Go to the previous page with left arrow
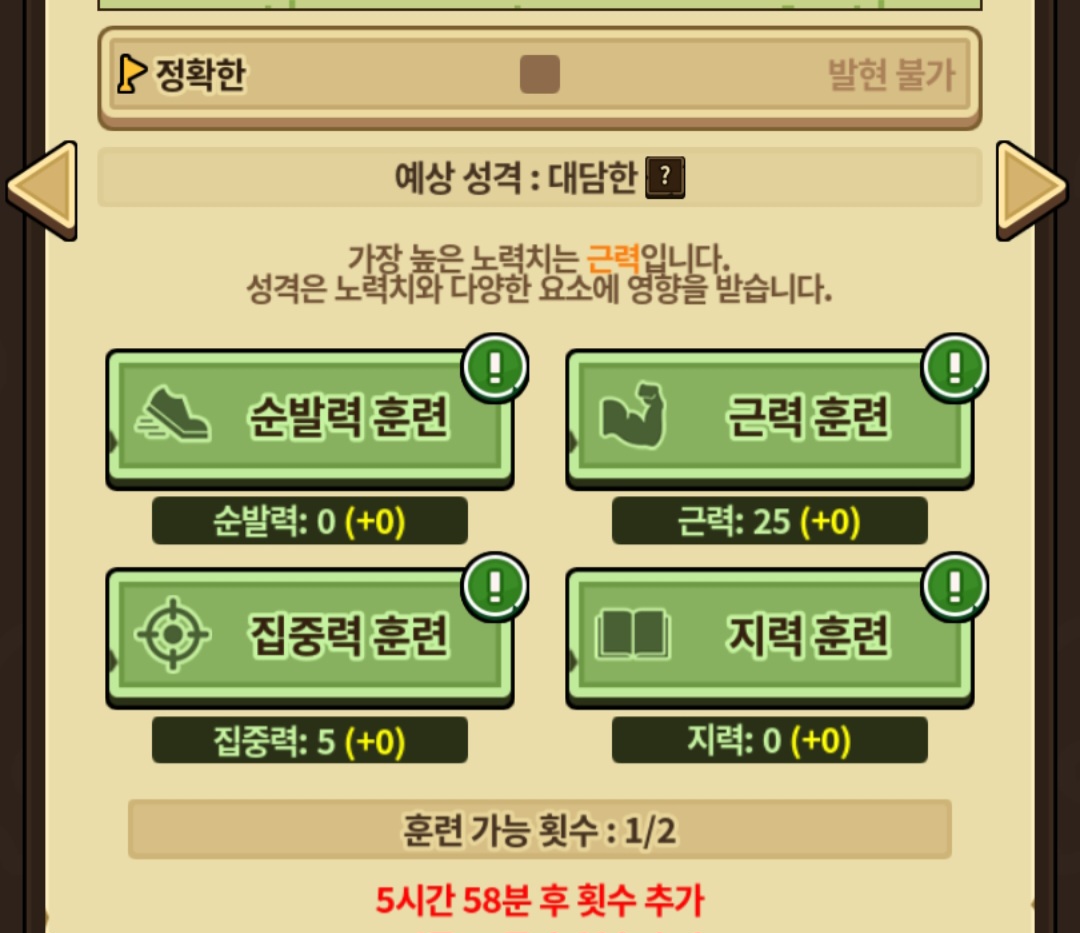 [42, 190]
